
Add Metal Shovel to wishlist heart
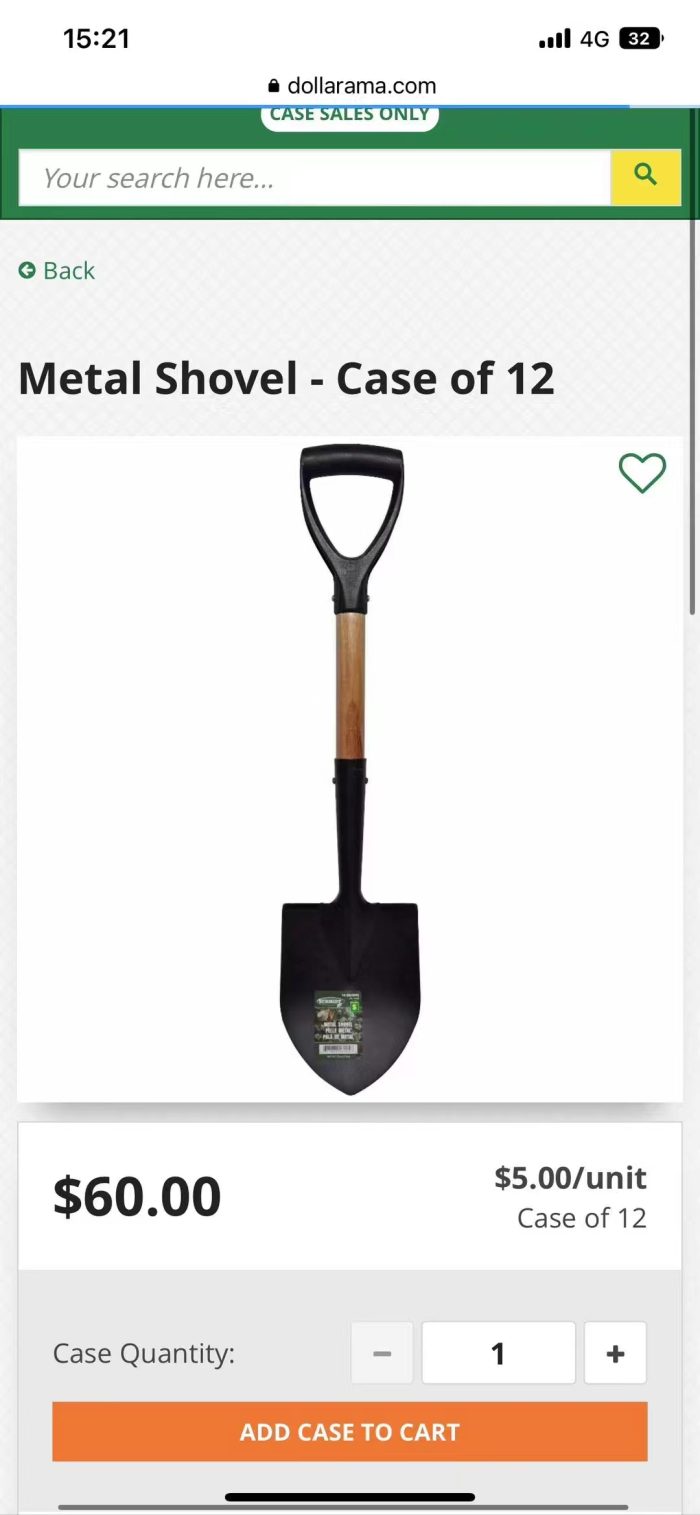(x=642, y=473)
